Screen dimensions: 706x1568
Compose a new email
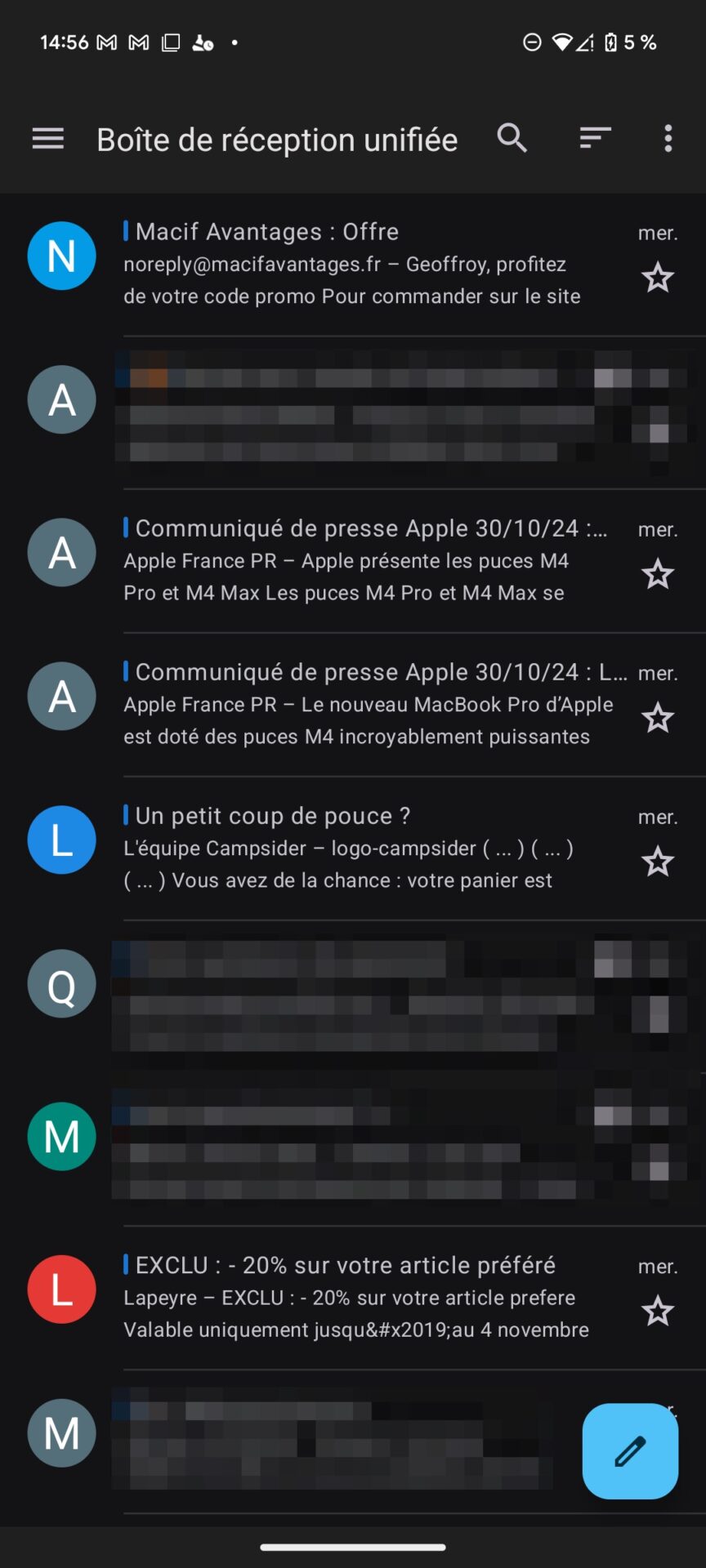pos(630,1451)
